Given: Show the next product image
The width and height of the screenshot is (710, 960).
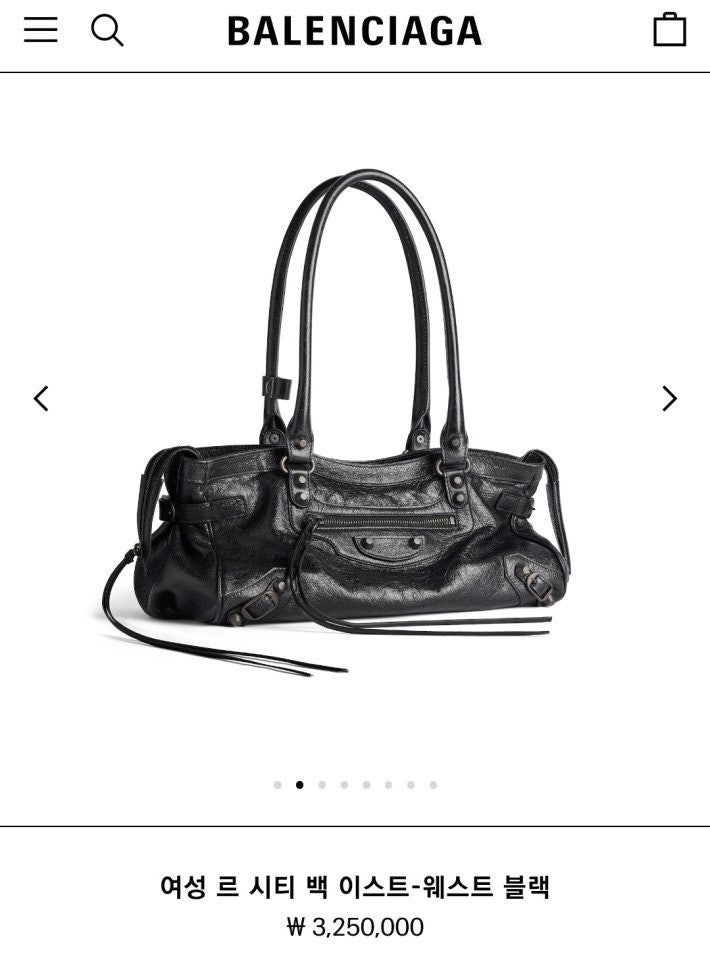Looking at the screenshot, I should click(669, 398).
